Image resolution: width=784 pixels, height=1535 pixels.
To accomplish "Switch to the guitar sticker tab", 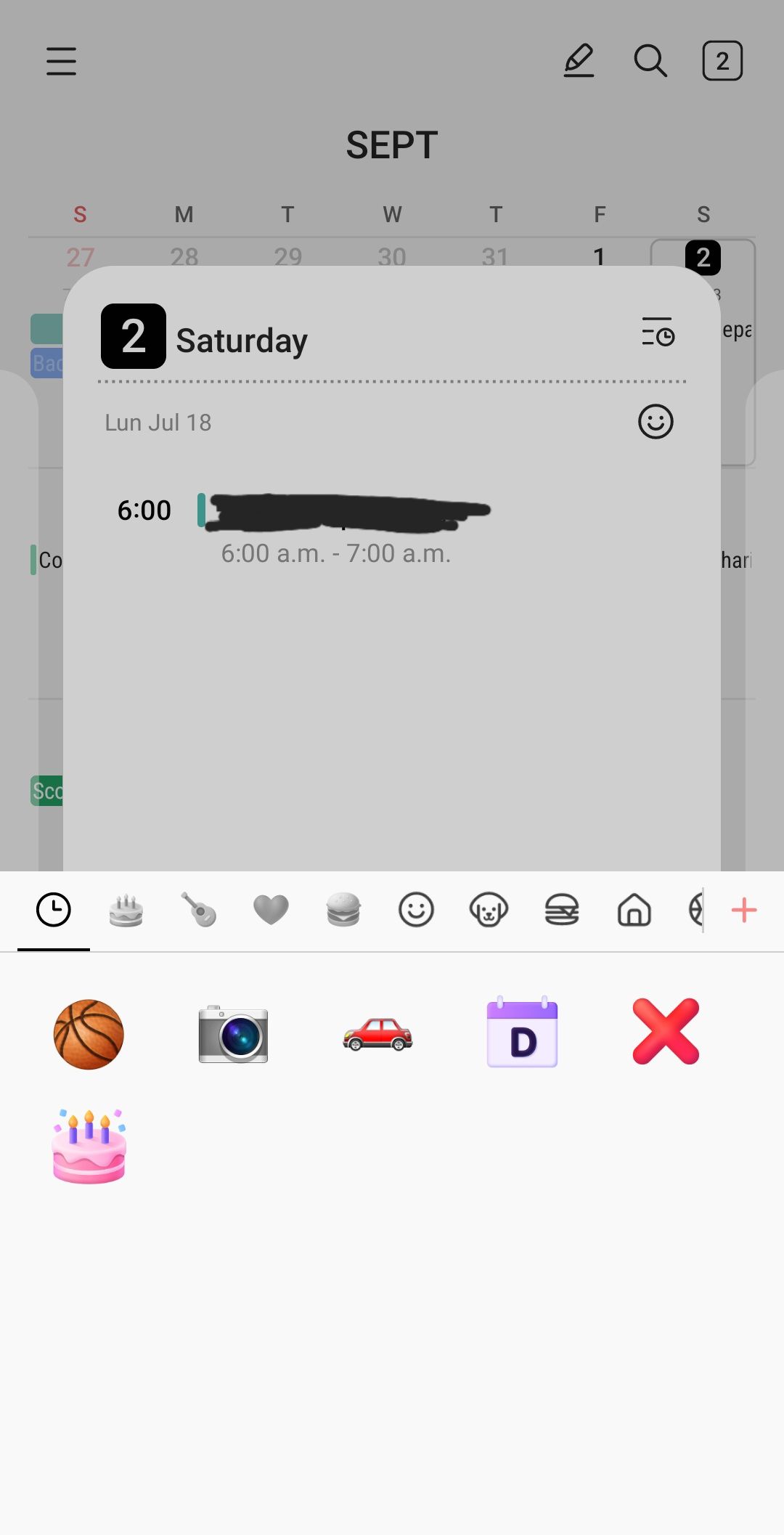I will coord(199,910).
